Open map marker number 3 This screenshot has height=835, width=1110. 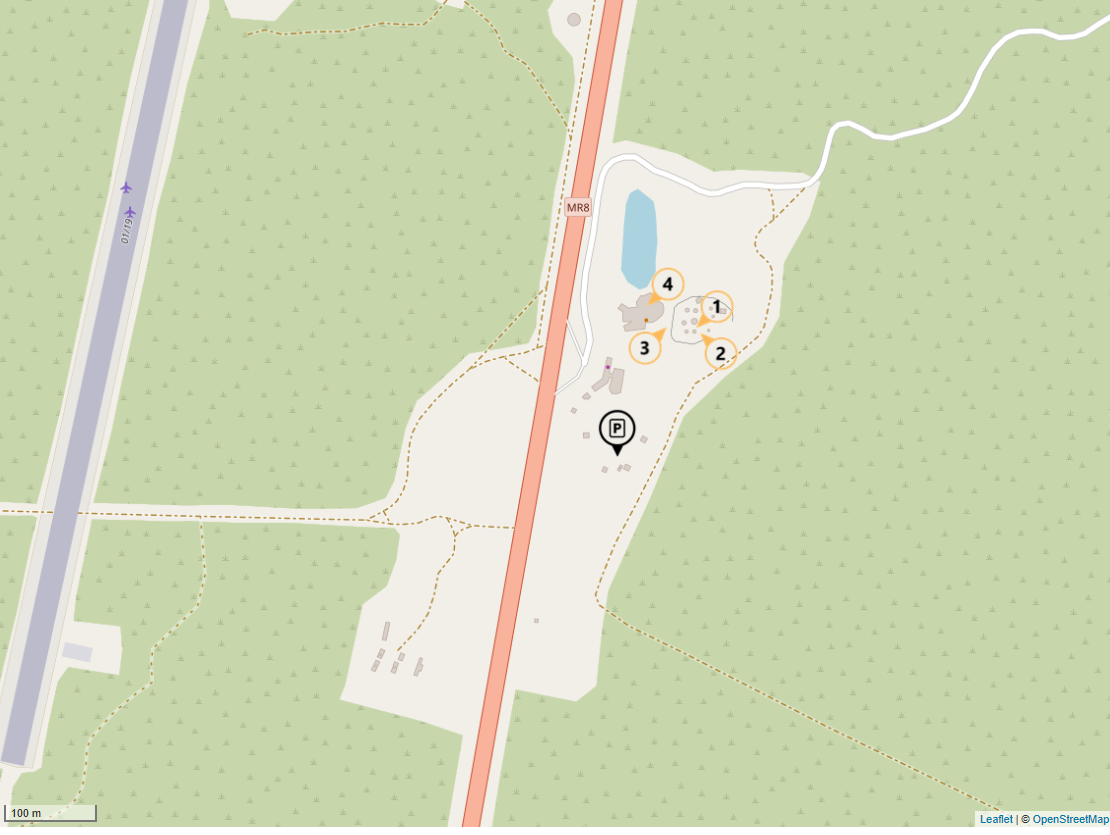[x=645, y=348]
